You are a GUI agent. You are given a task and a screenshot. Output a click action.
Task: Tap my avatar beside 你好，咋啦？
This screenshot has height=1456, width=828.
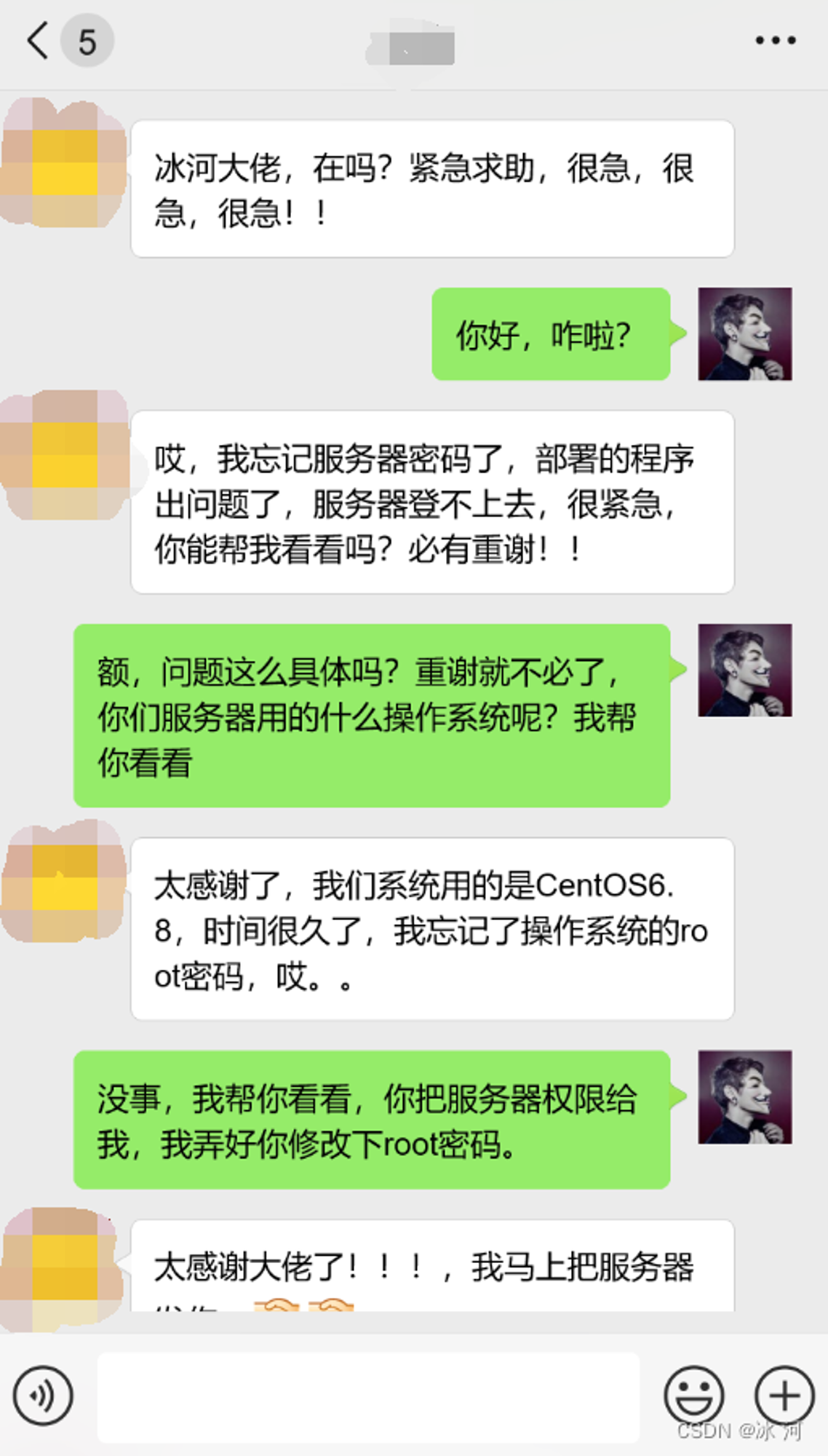tap(745, 334)
